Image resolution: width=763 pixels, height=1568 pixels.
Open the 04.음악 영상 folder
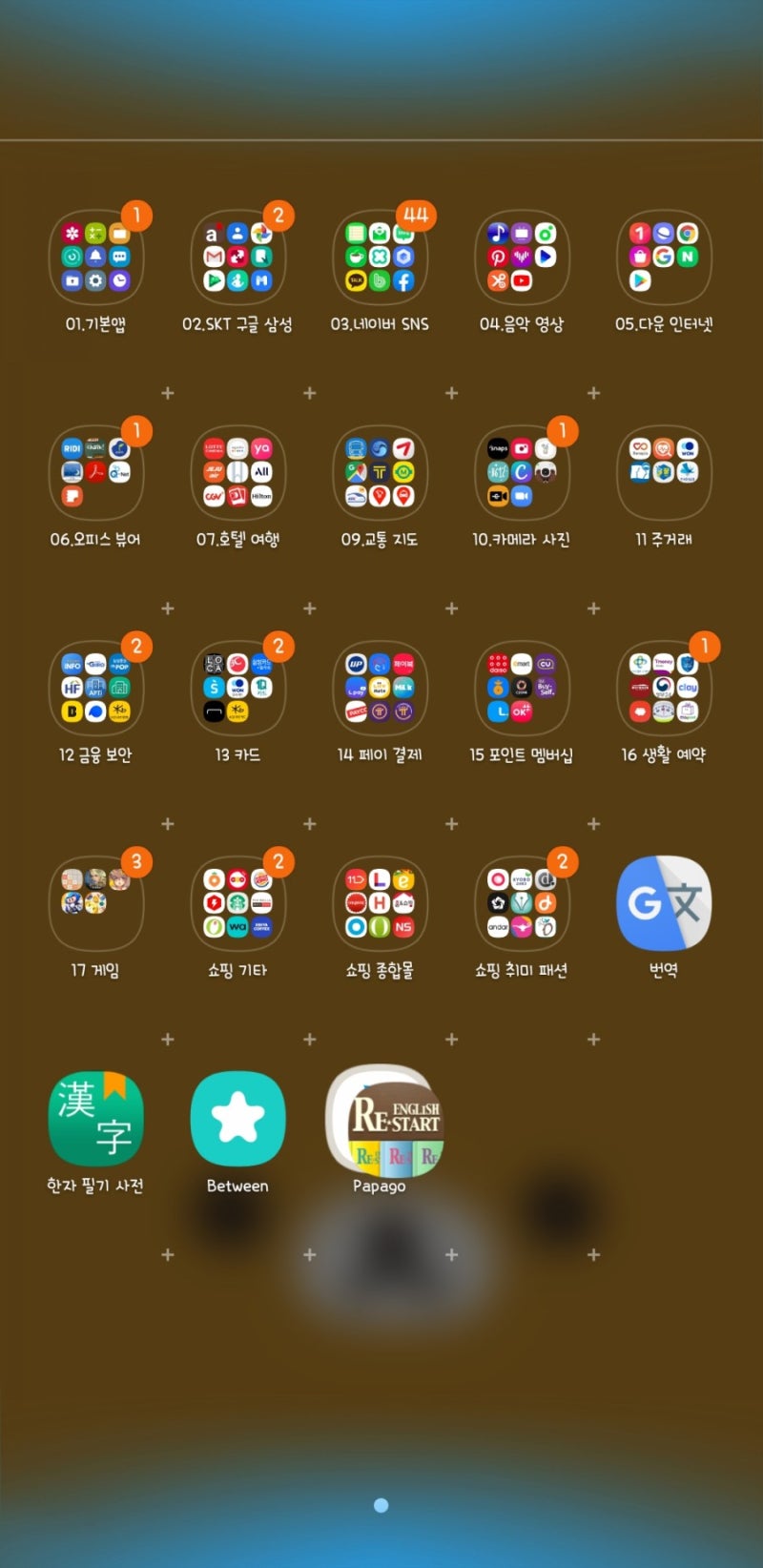(522, 258)
